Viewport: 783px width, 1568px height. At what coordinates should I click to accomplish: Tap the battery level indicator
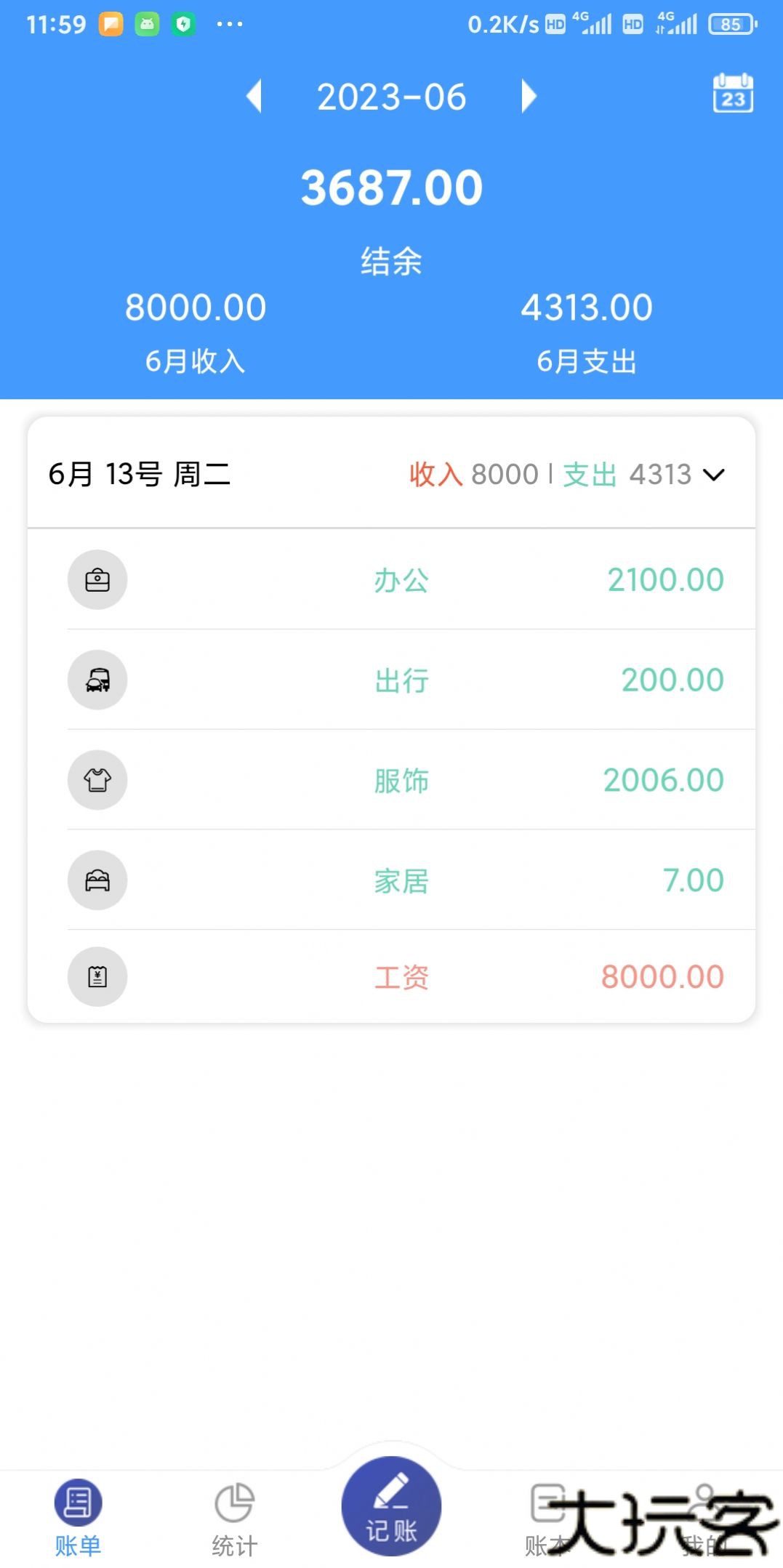tap(732, 24)
